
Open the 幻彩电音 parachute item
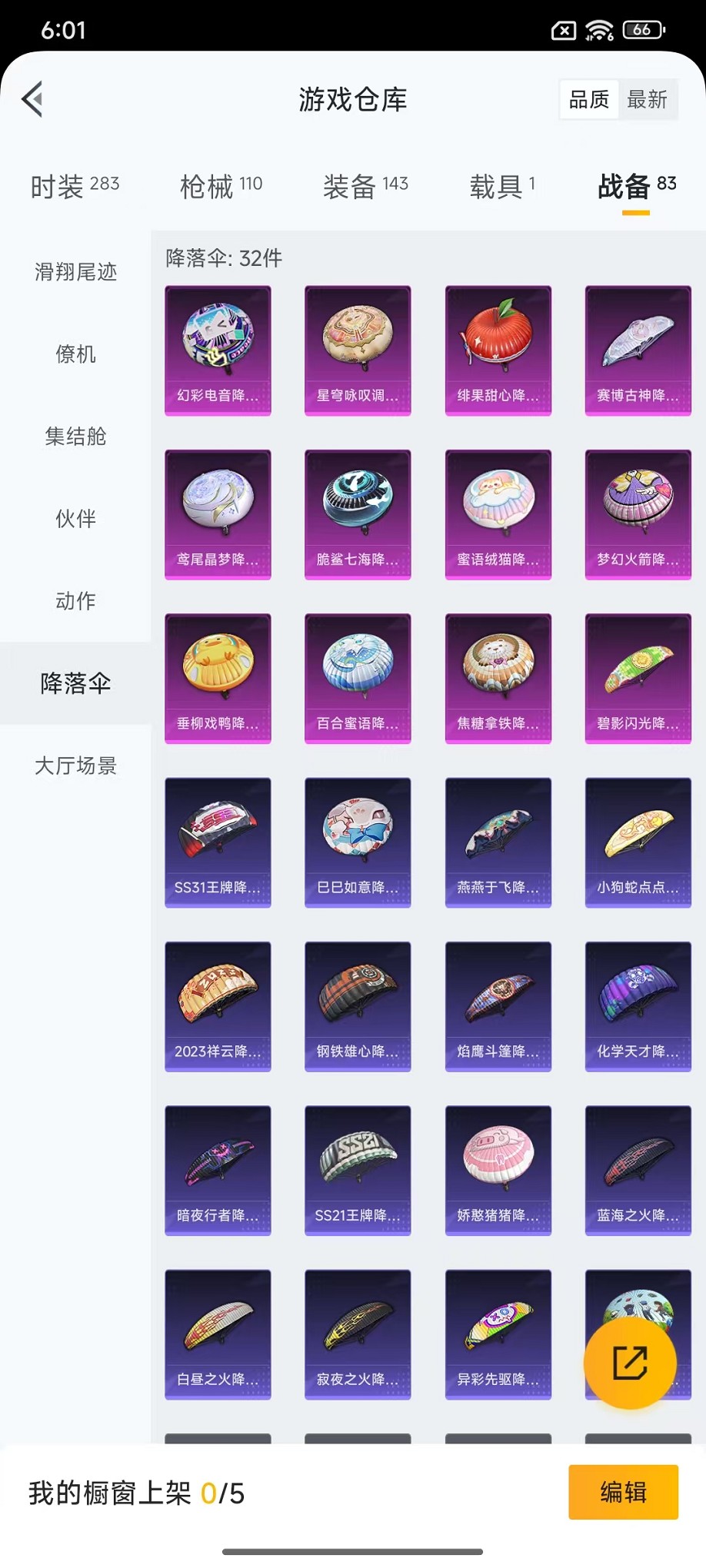(218, 350)
